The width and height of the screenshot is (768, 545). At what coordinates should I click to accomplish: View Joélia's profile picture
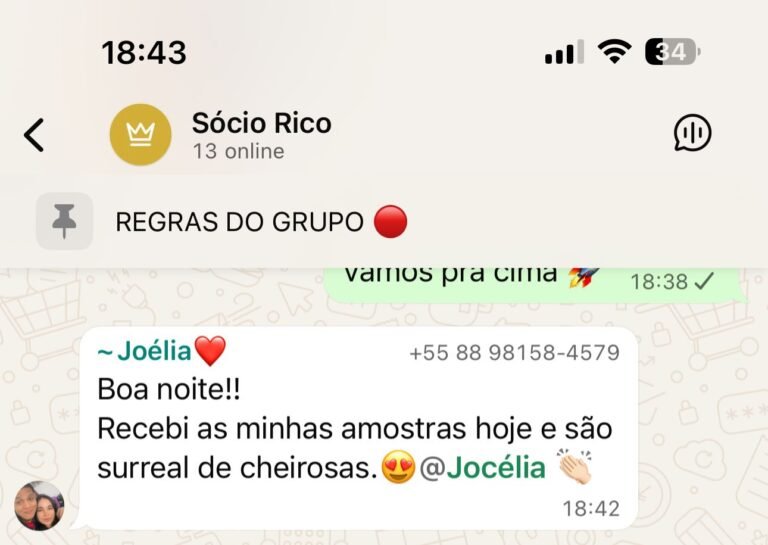[40, 505]
